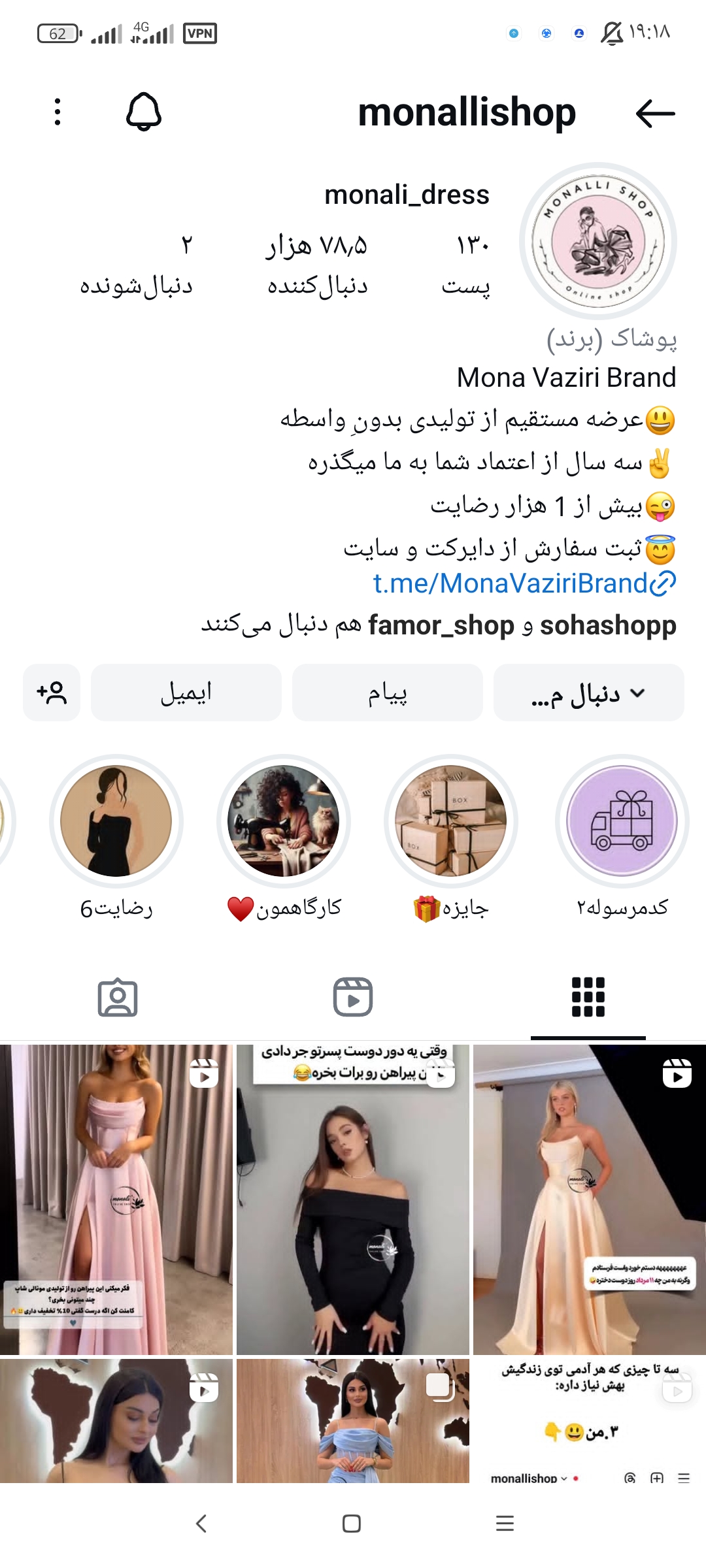Image resolution: width=706 pixels, height=1568 pixels.
Task: Tap the ایمیل email button
Action: pos(186,693)
